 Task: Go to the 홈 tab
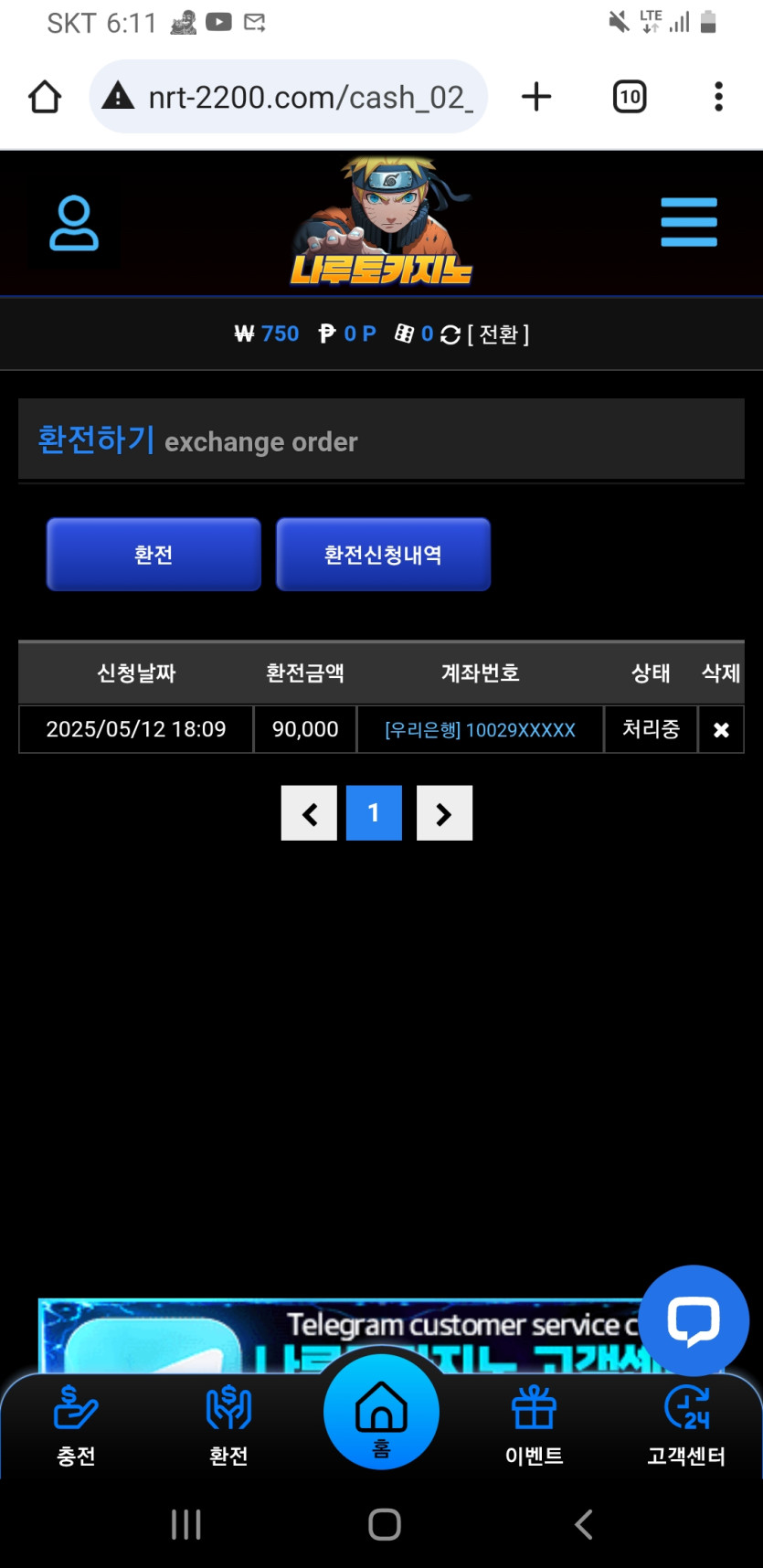381,1413
